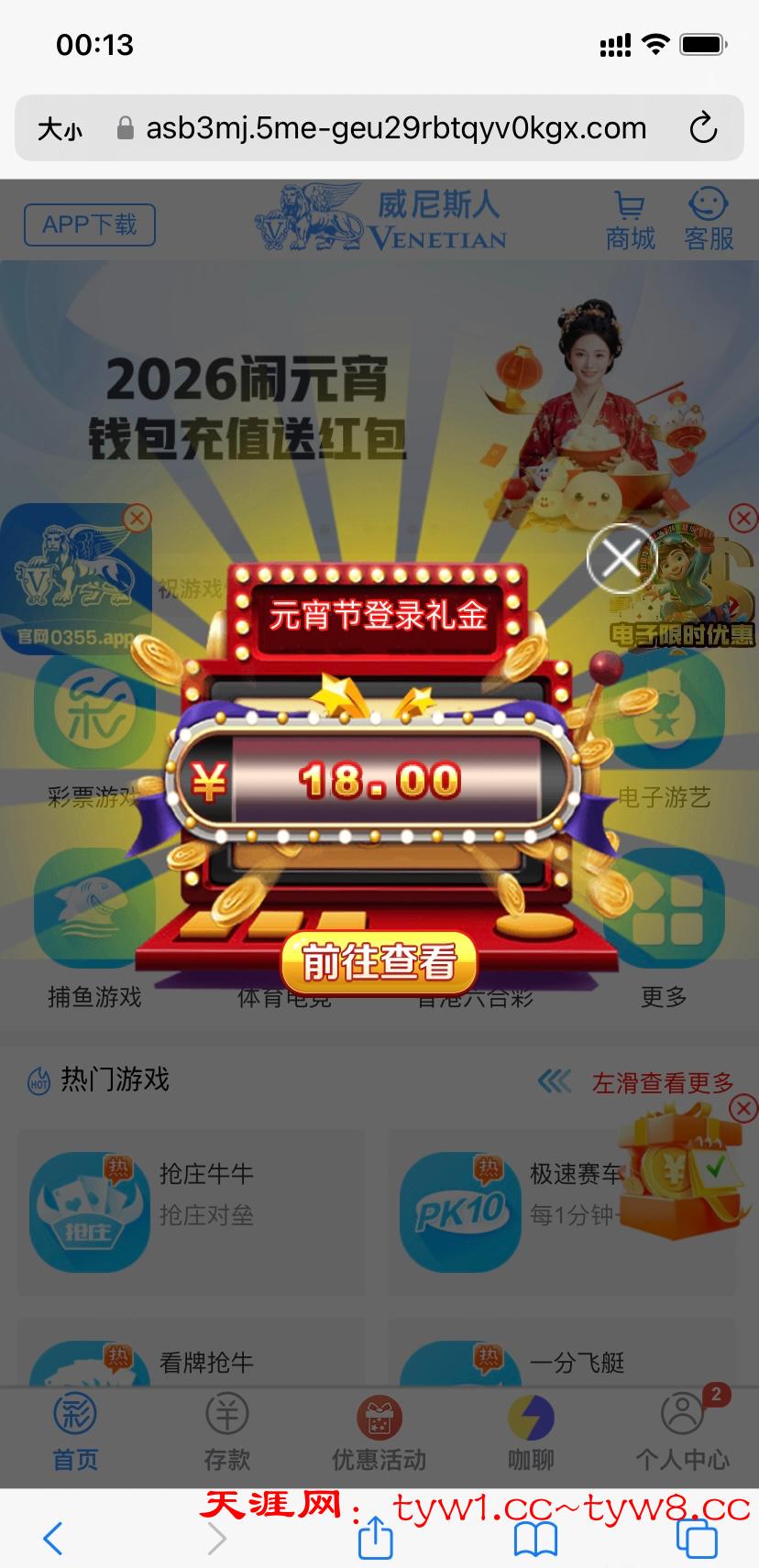Switch to the 个人中心 tab
This screenshot has width=759, height=1568.
683,1434
